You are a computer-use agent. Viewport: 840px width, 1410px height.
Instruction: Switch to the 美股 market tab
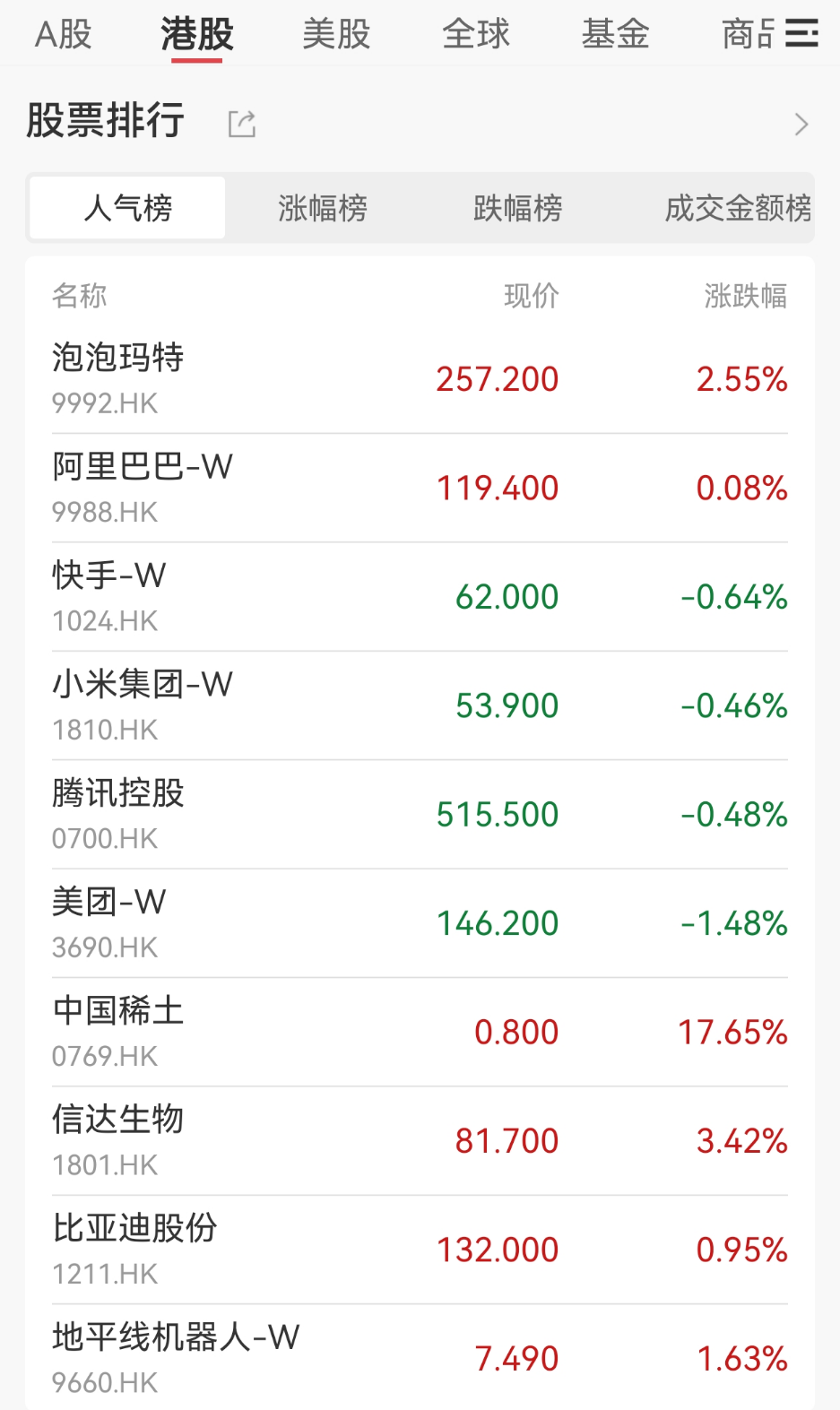pos(336,34)
